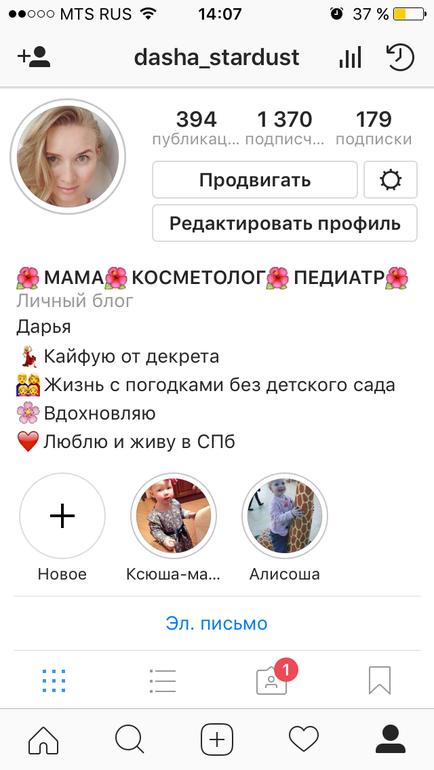The width and height of the screenshot is (434, 770).
Task: Tap the Эл. письмо link
Action: tap(217, 624)
